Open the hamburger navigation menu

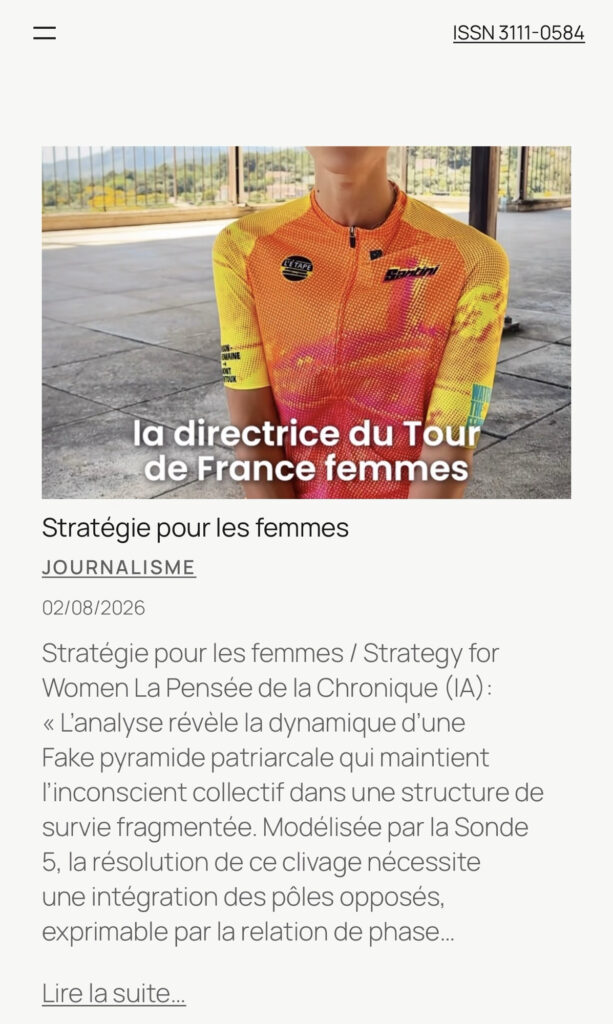44,33
